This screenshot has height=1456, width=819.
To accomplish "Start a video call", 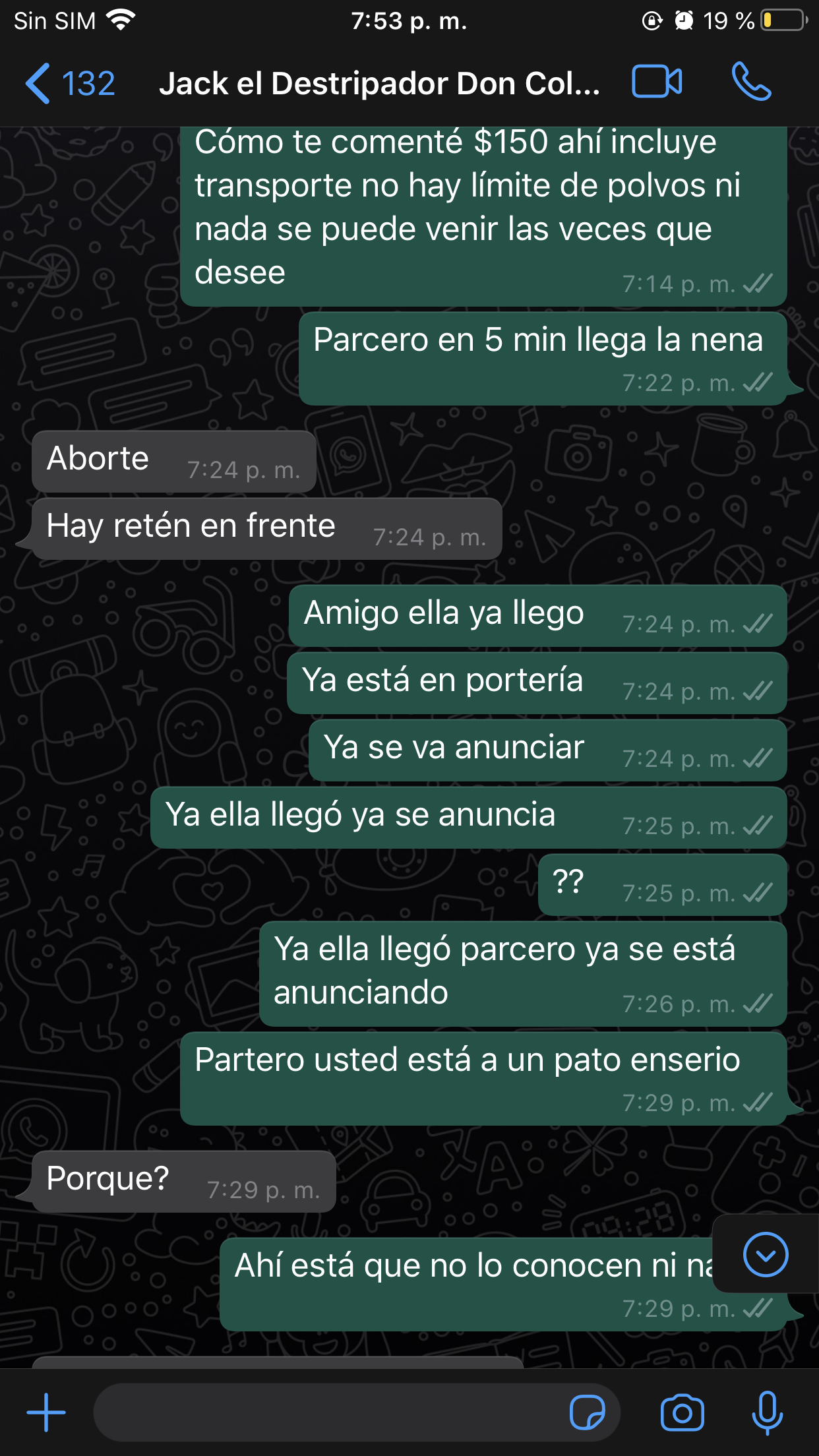I will tap(657, 82).
